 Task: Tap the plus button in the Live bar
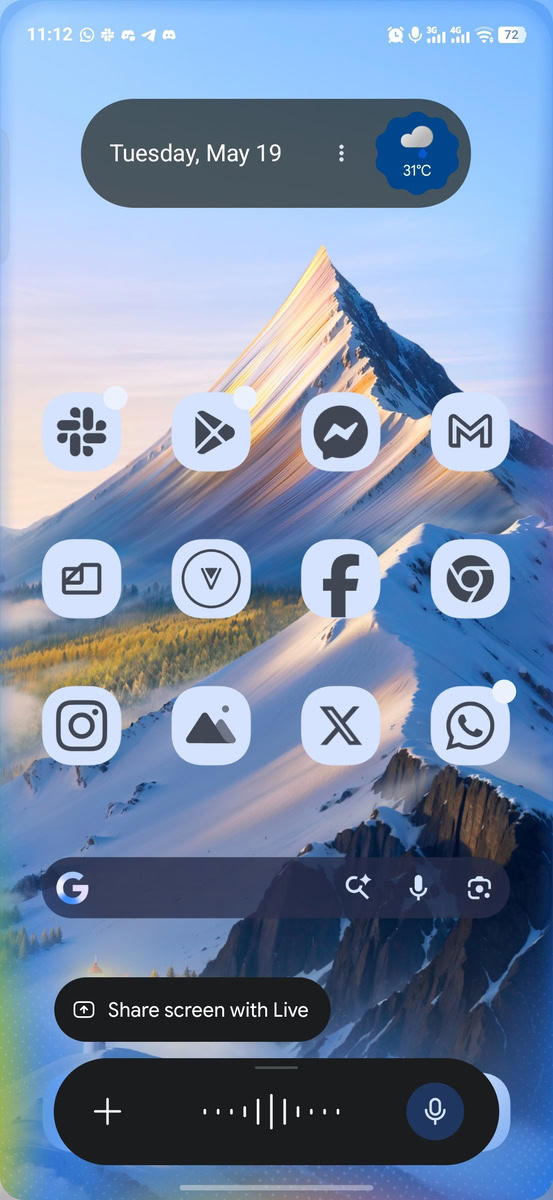click(x=107, y=1111)
